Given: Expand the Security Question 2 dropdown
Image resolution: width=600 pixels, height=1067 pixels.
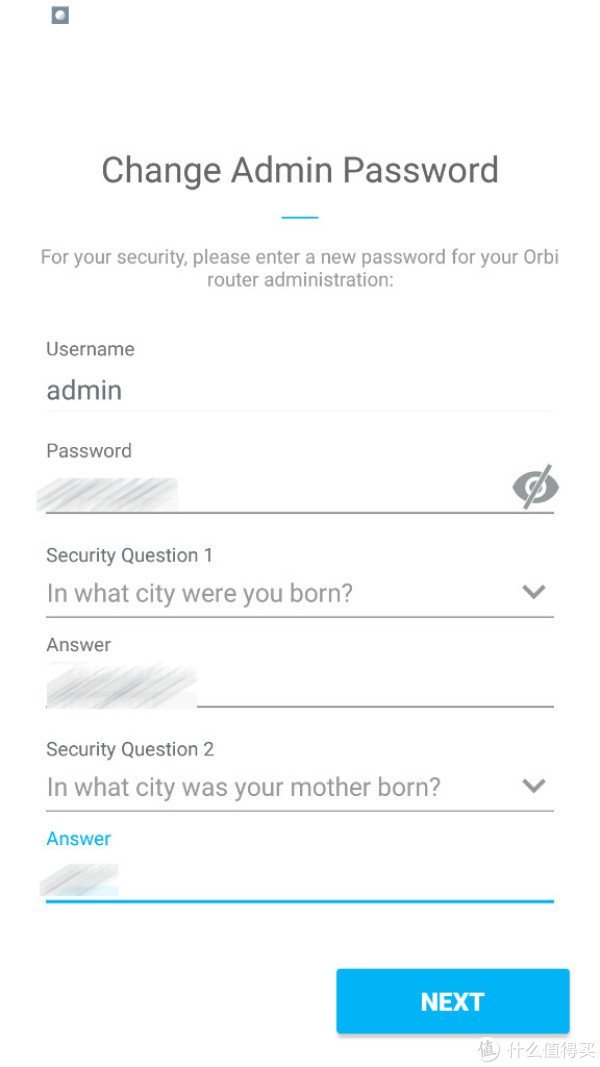Looking at the screenshot, I should point(299,787).
